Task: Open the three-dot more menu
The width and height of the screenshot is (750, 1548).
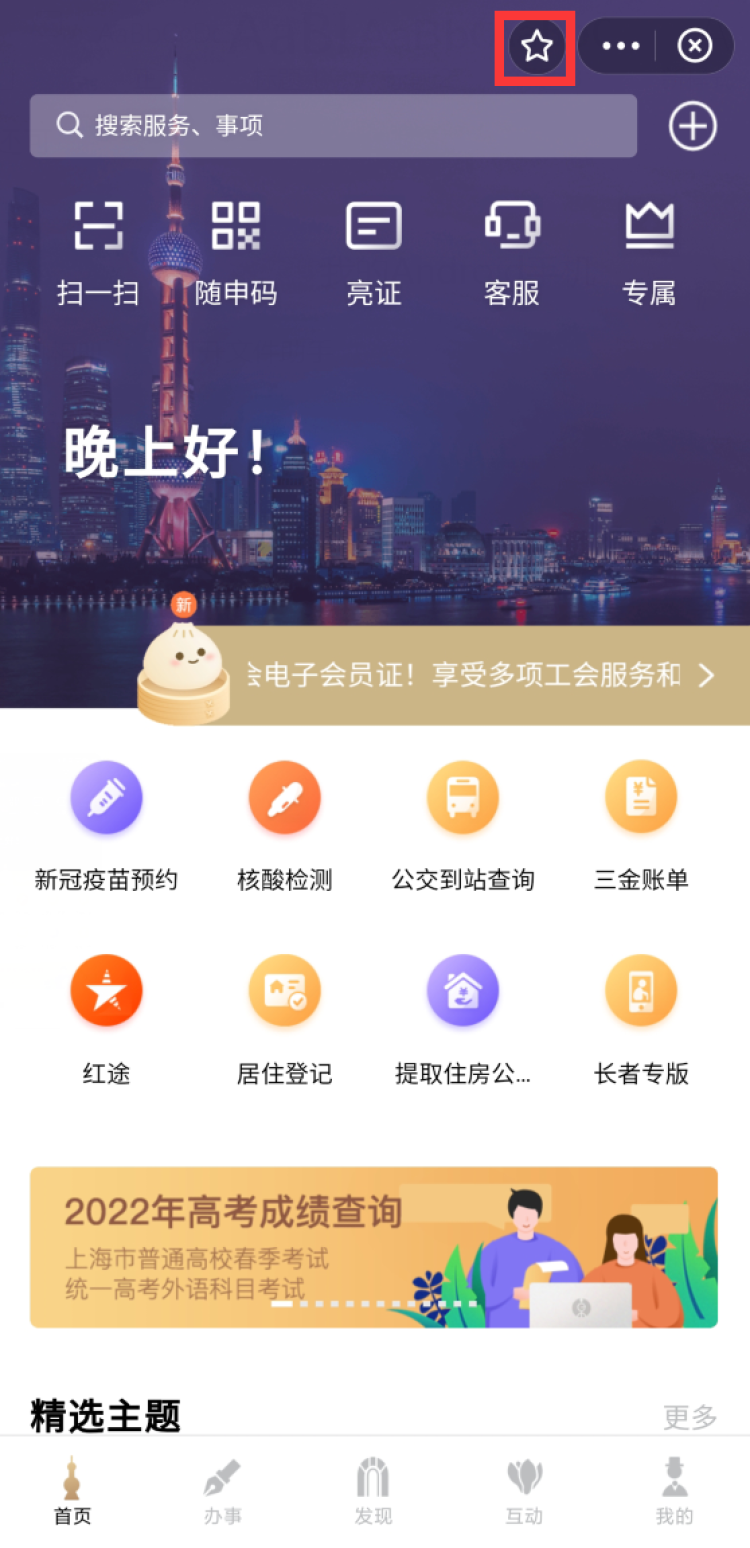Action: pyautogui.click(x=620, y=46)
